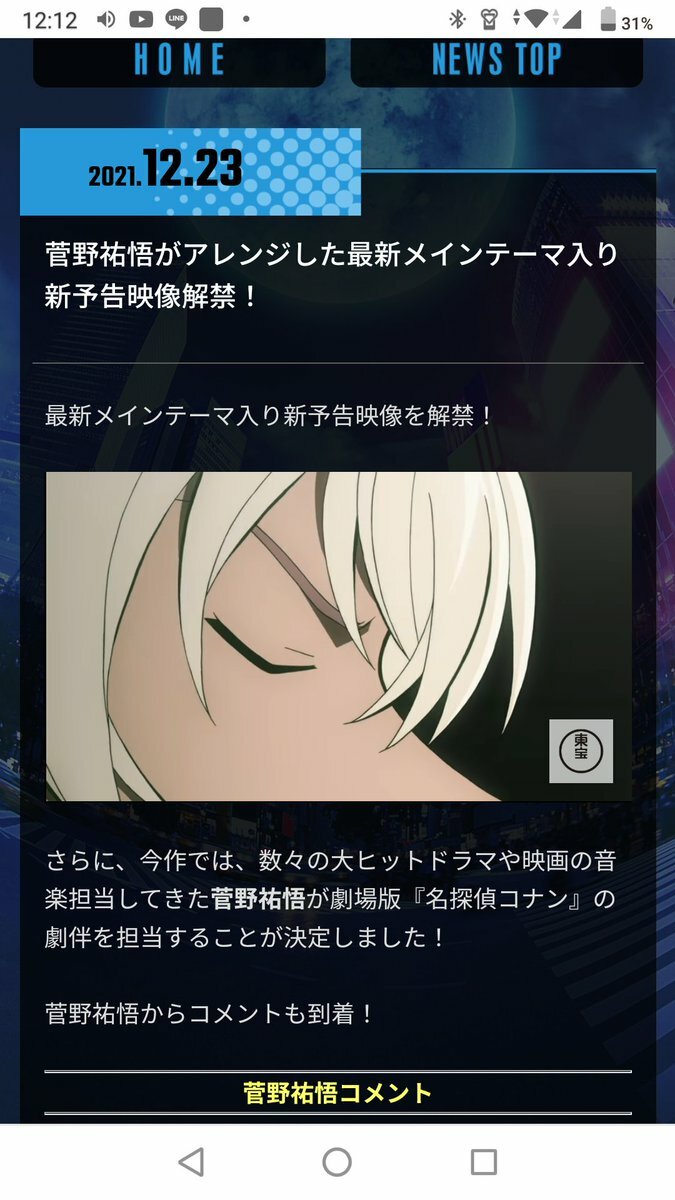
Task: Go back using the system back button
Action: 190,1161
